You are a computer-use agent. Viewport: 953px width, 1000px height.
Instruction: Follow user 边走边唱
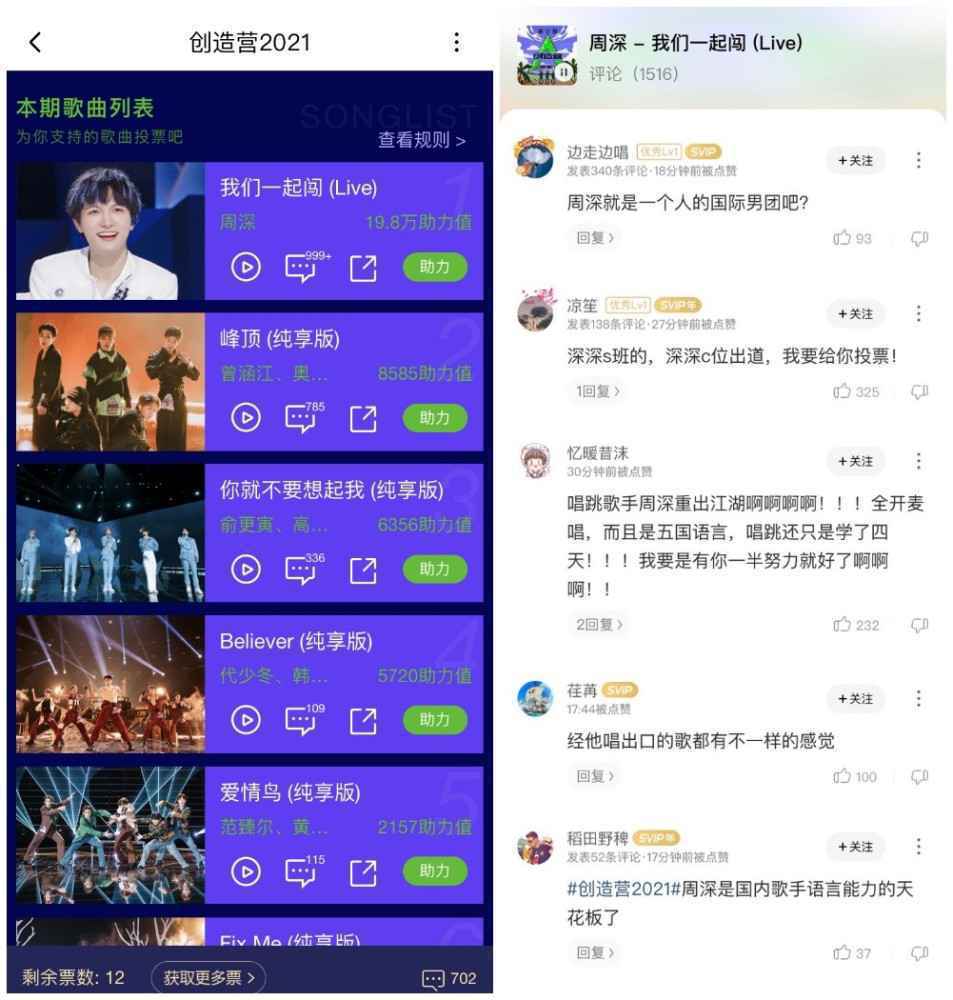855,161
